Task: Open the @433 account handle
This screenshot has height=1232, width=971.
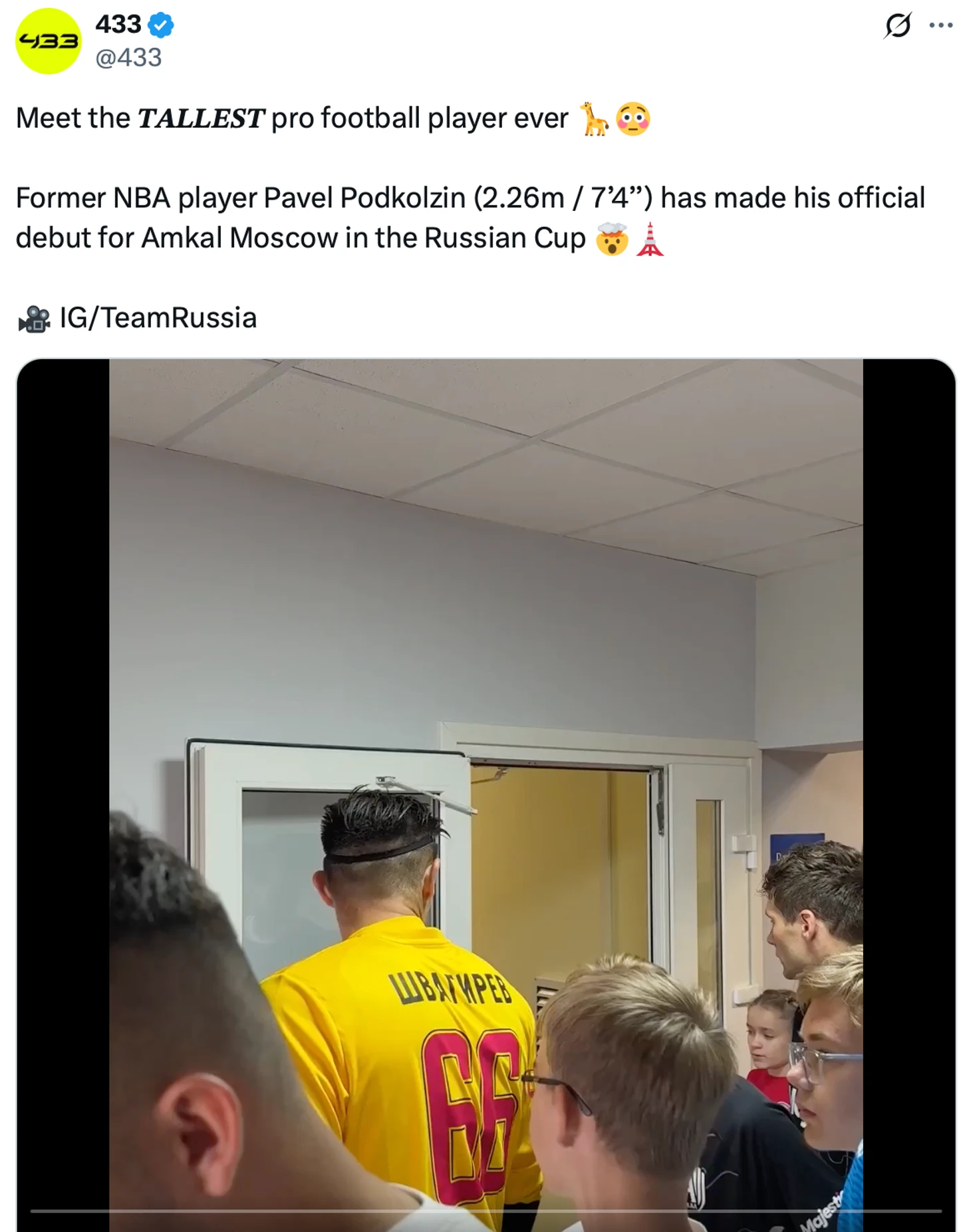Action: [128, 58]
